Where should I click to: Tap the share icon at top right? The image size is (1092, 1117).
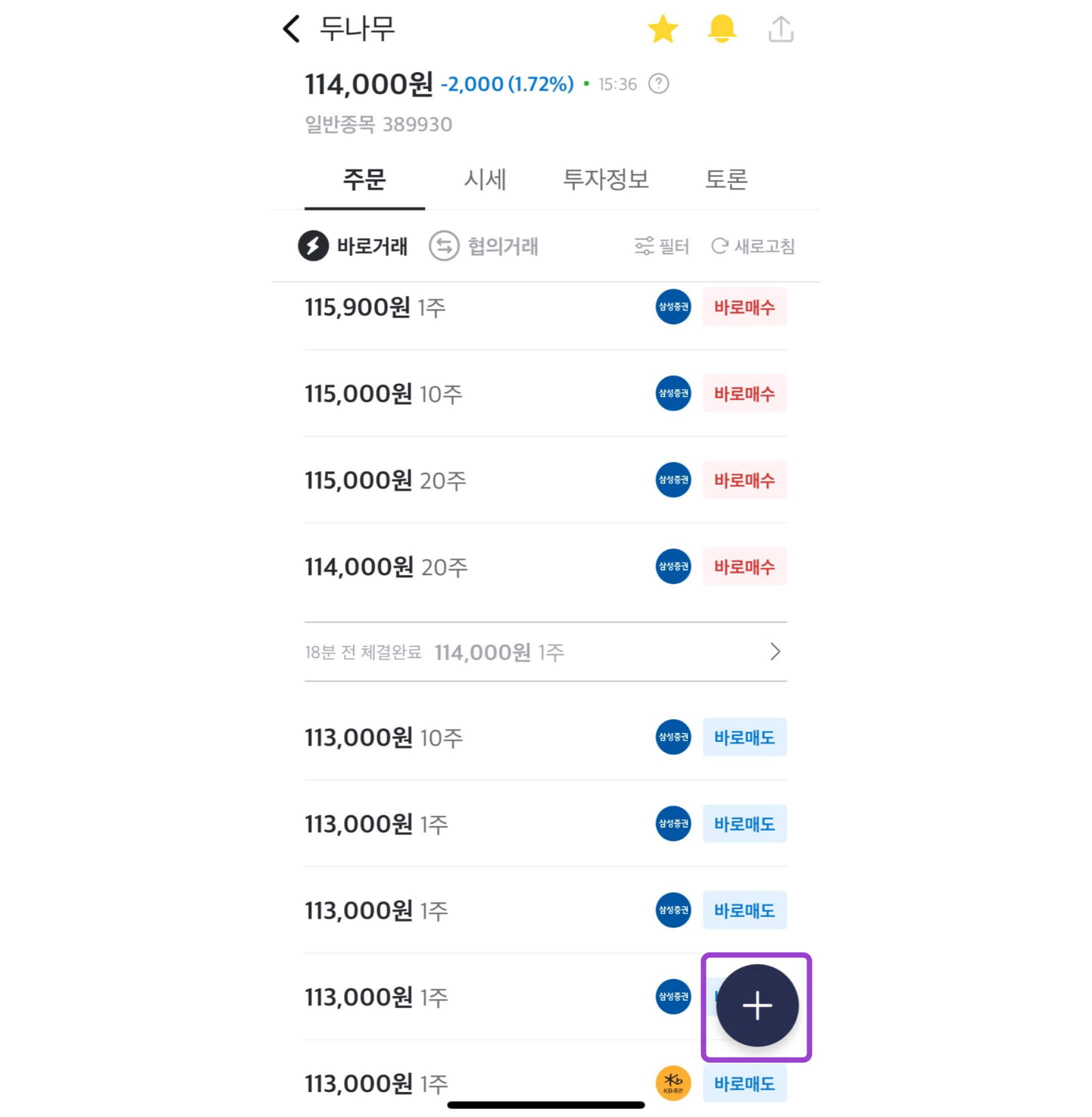781,28
